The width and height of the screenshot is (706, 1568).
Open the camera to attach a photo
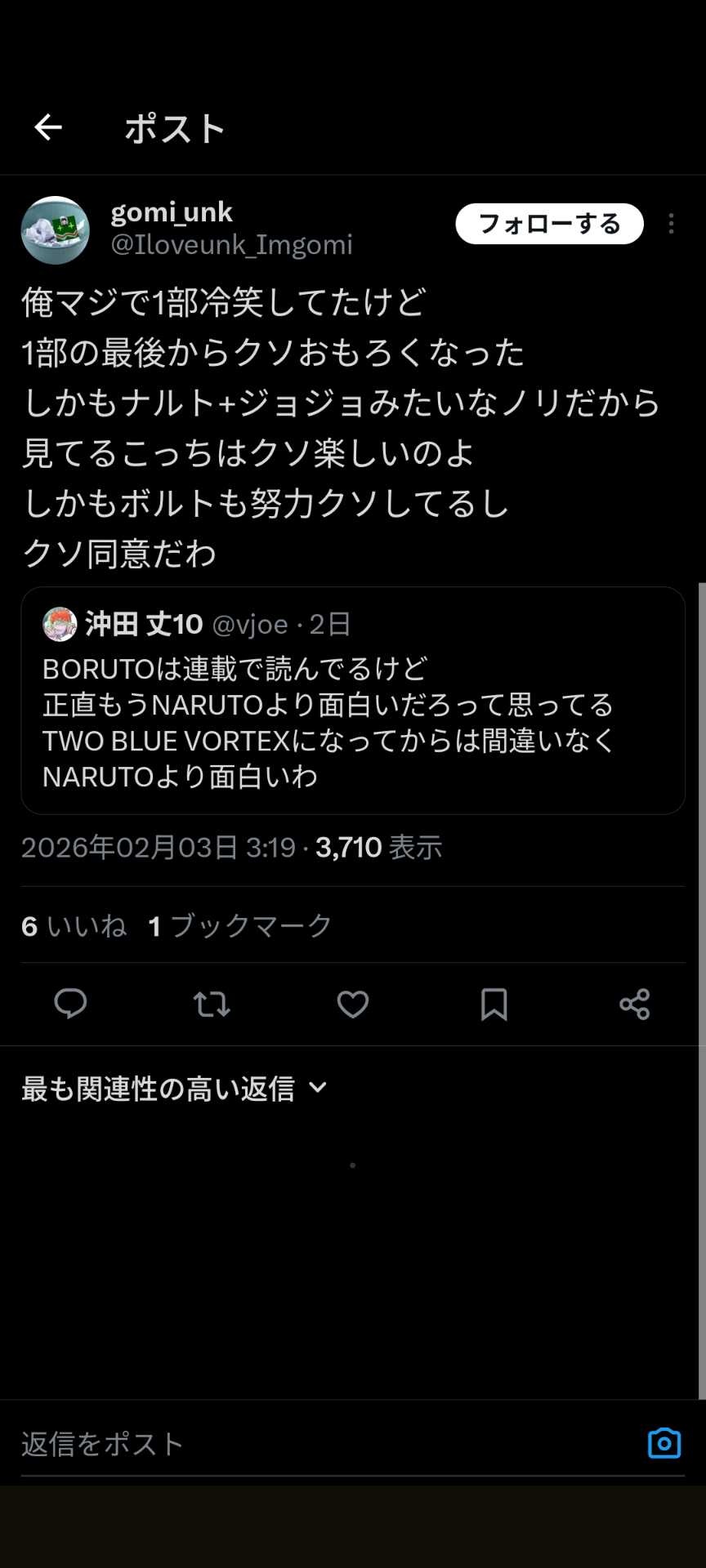tap(664, 1444)
